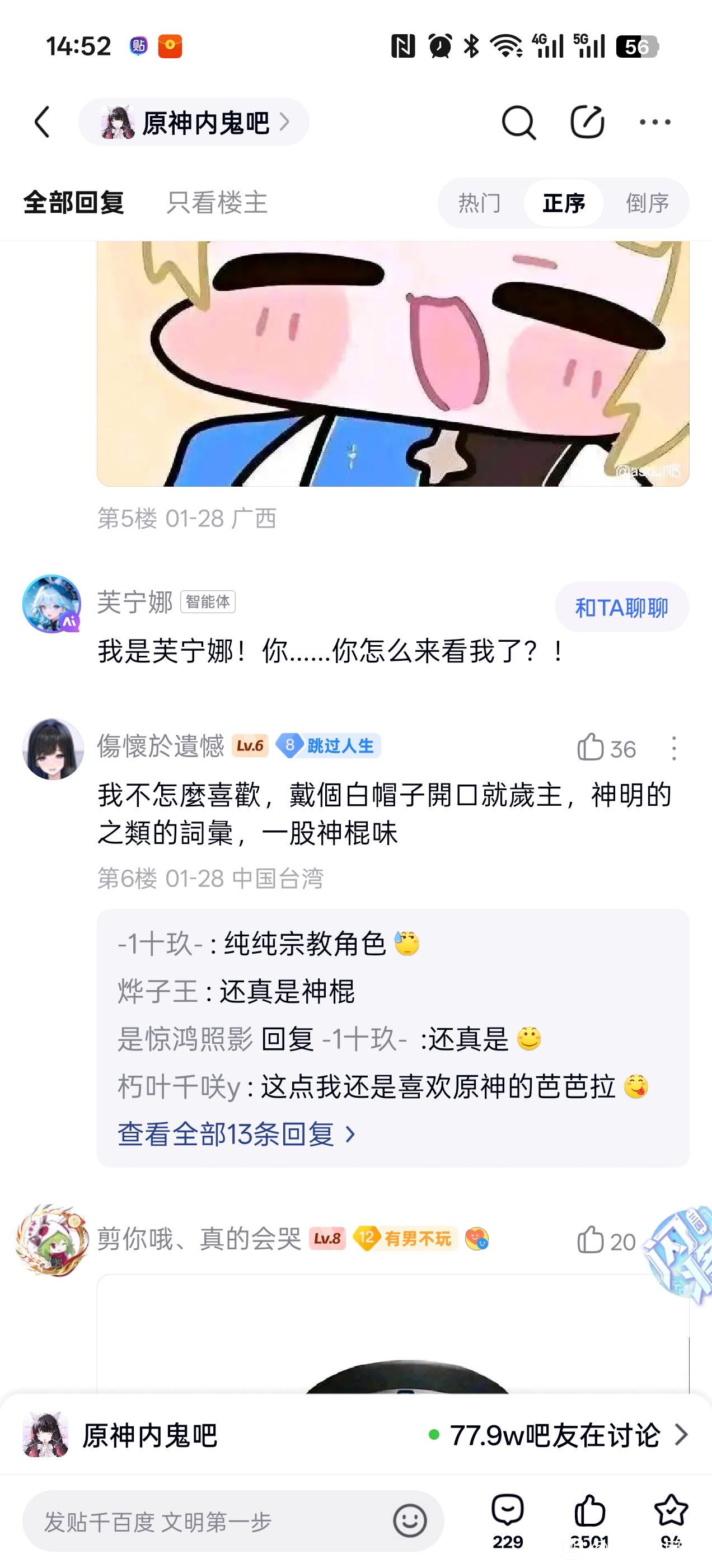The width and height of the screenshot is (712, 1568).
Task: Like 傷懷於遺憾's comment
Action: [591, 748]
